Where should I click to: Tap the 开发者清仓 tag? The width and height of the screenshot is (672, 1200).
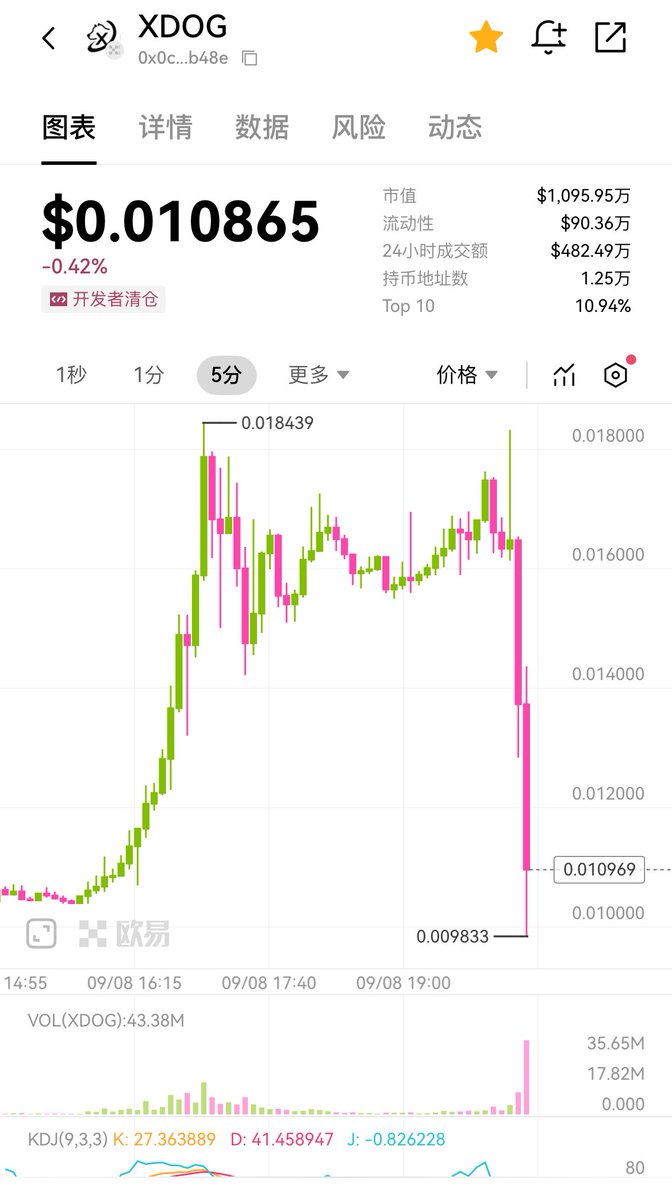tap(104, 299)
